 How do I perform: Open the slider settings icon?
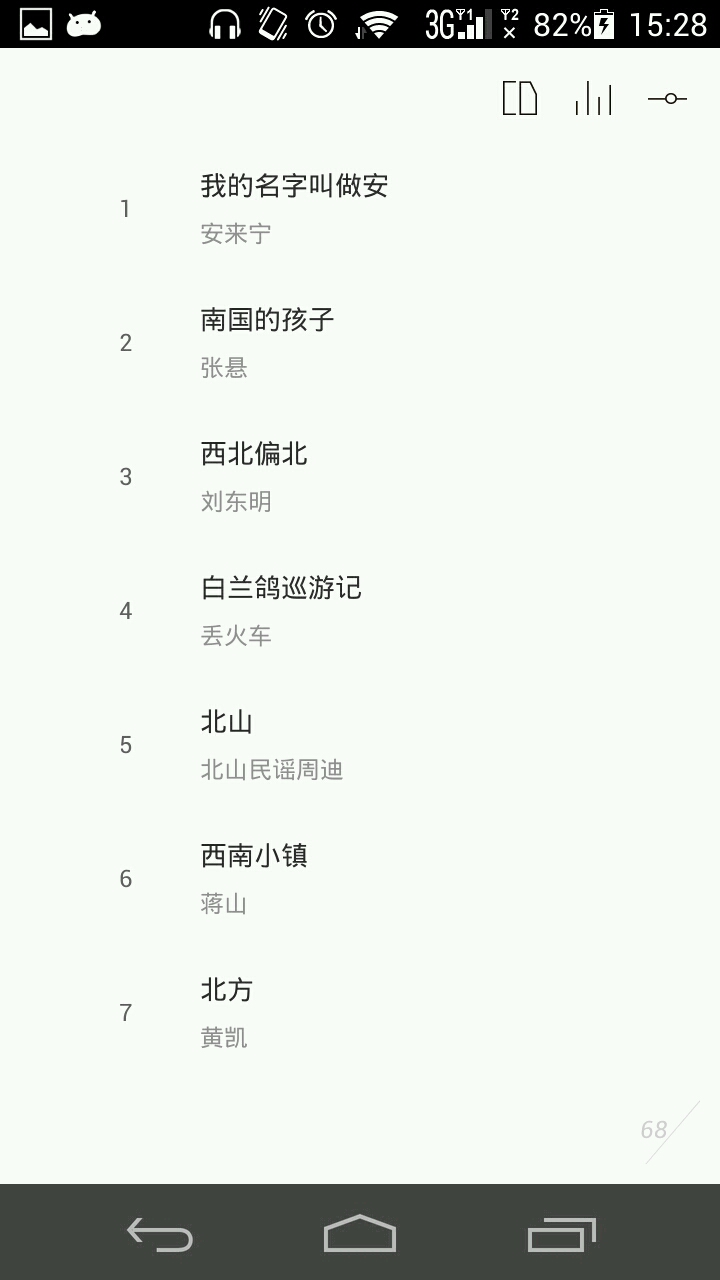click(x=667, y=98)
